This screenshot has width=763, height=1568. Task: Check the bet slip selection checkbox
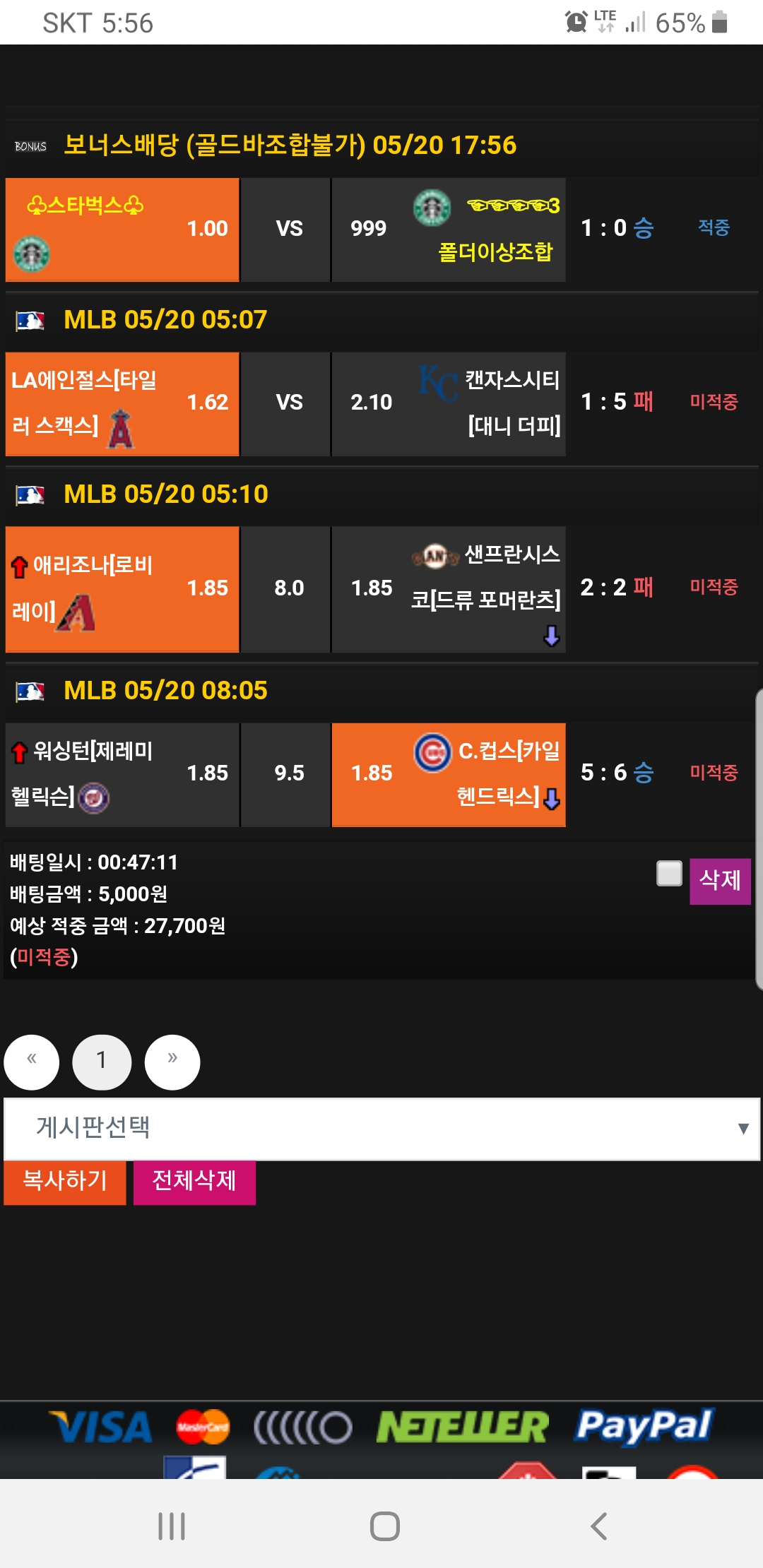pos(669,873)
